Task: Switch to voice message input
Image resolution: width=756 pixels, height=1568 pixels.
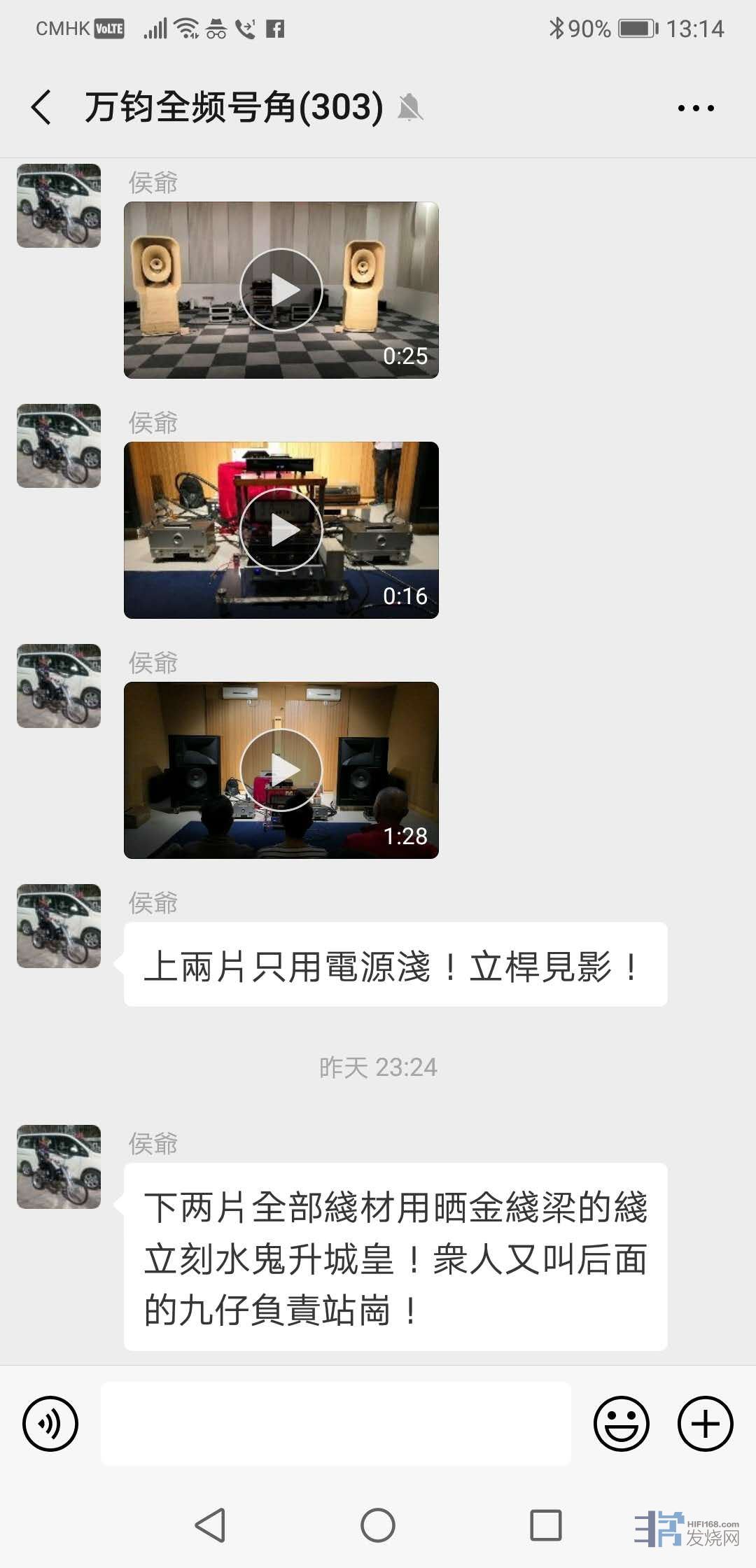Action: tap(50, 1423)
